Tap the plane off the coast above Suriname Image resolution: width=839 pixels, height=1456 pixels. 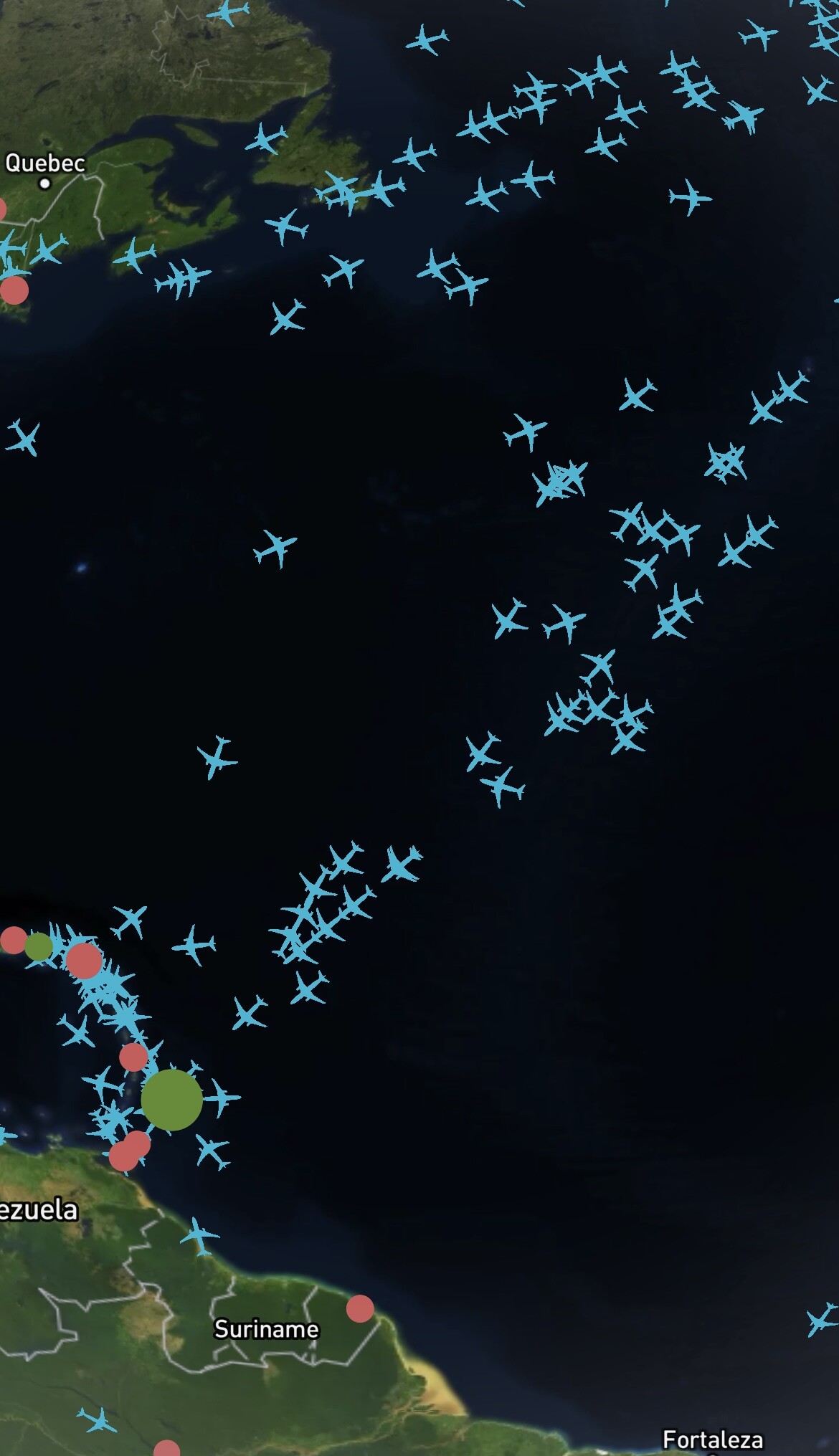(199, 1236)
